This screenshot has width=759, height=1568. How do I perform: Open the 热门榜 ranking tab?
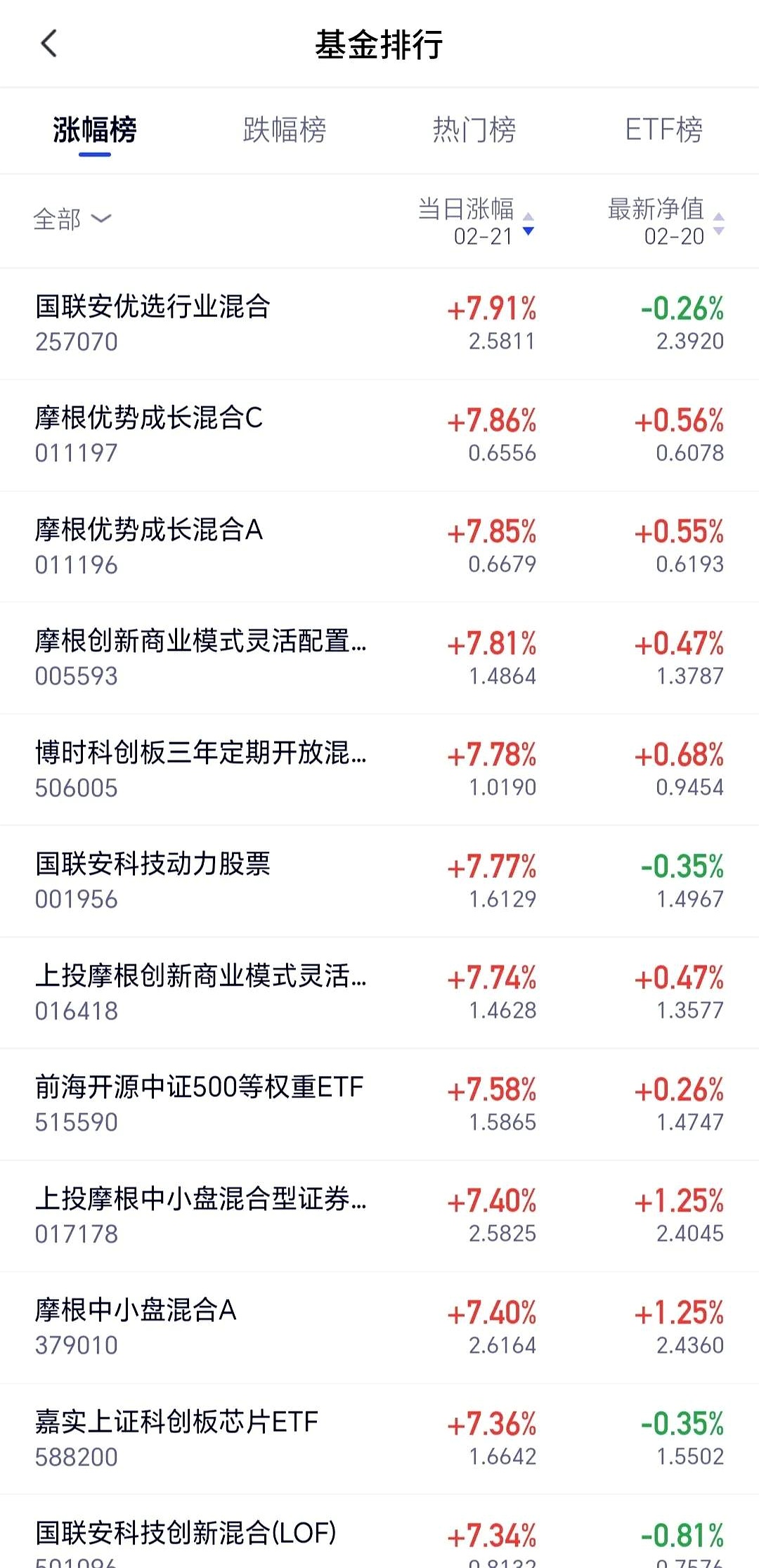pos(474,130)
